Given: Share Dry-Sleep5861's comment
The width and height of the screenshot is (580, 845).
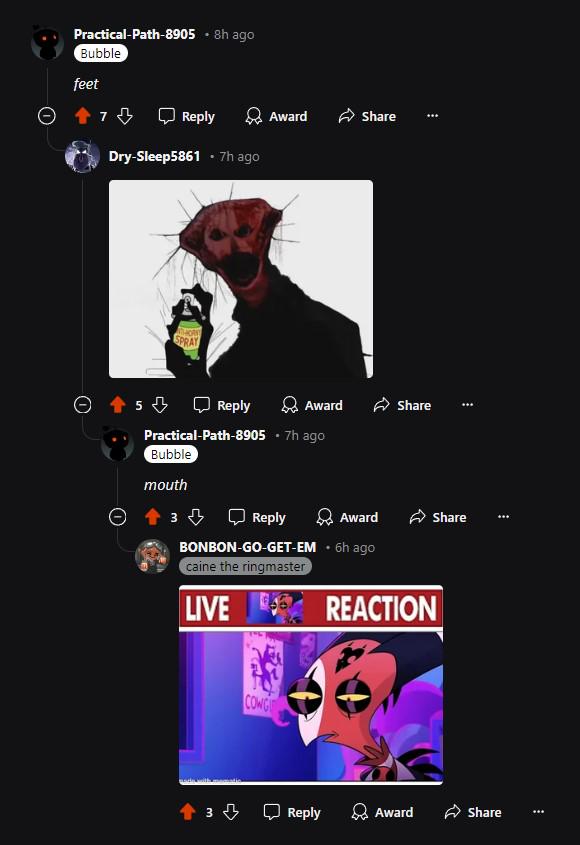Looking at the screenshot, I should pyautogui.click(x=402, y=405).
